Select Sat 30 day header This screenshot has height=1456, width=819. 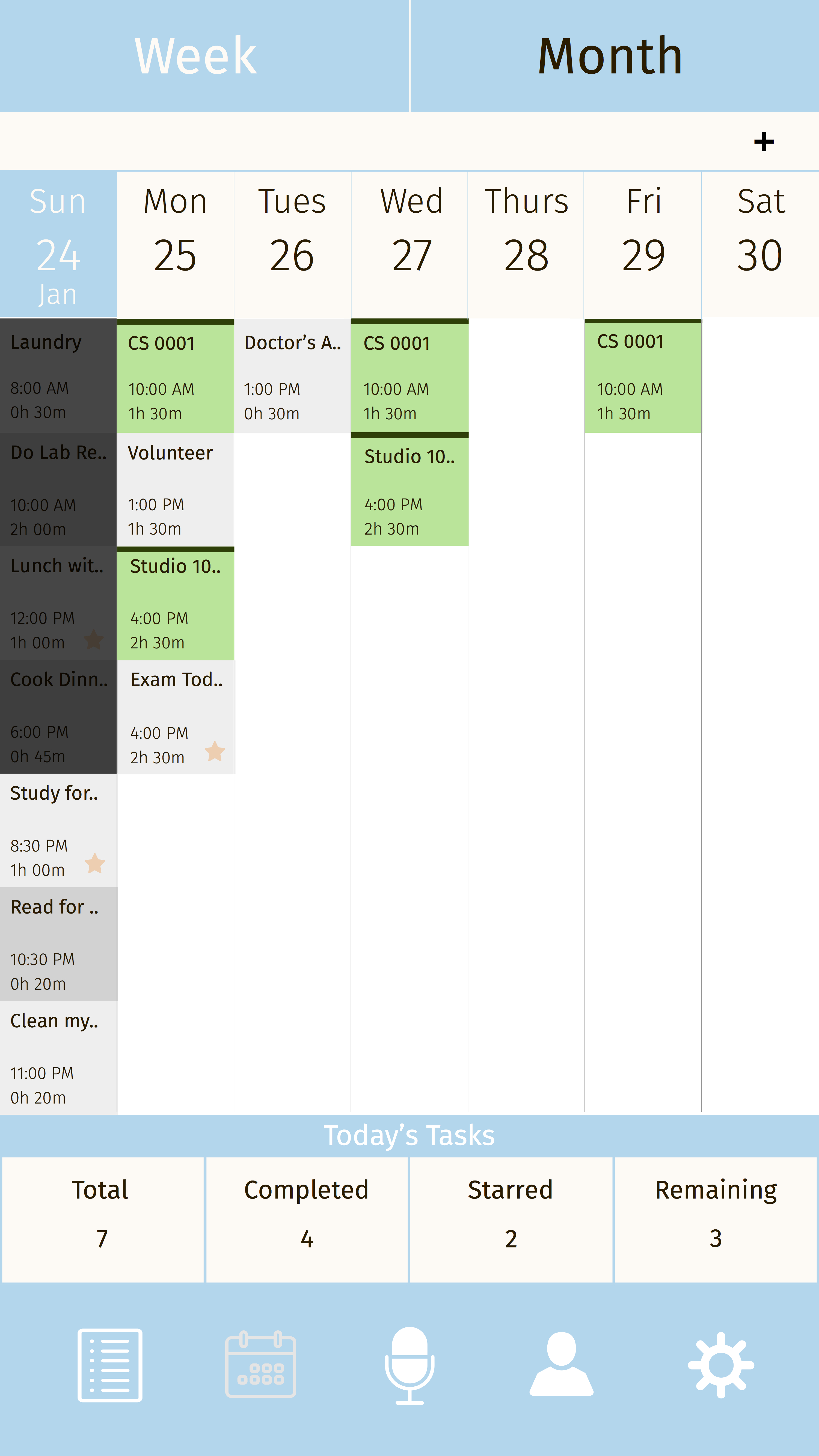(x=760, y=244)
